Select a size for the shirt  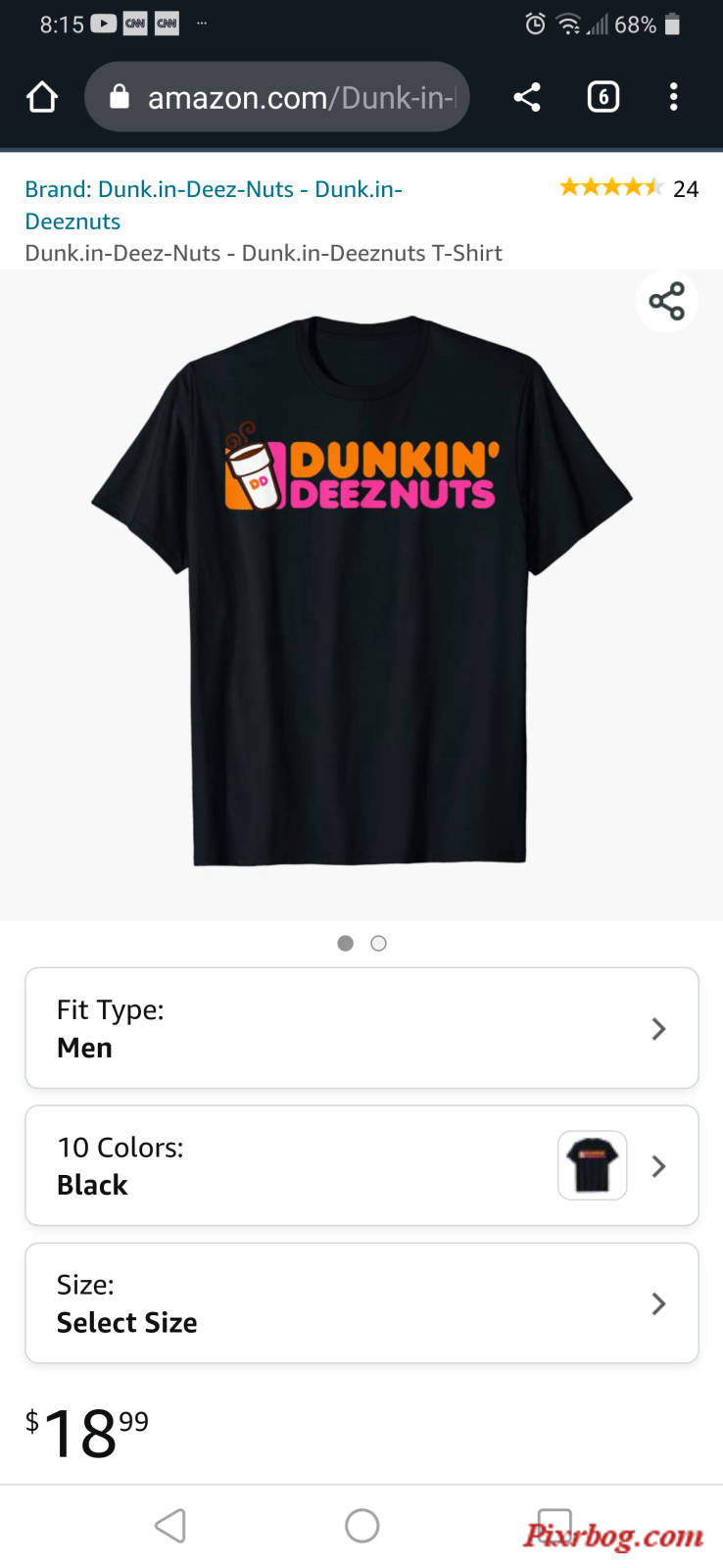(361, 1302)
